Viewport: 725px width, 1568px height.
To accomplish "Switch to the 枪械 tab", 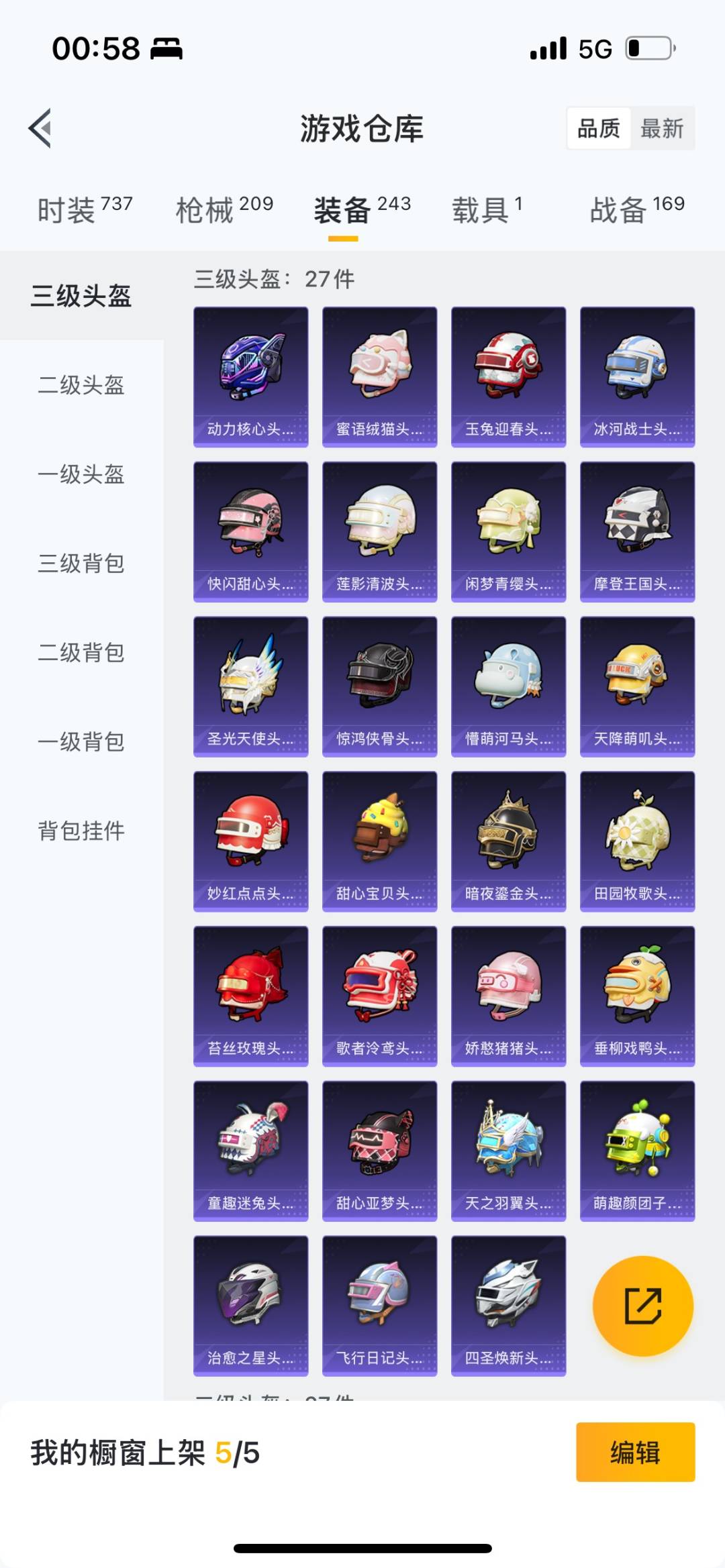I will [224, 209].
